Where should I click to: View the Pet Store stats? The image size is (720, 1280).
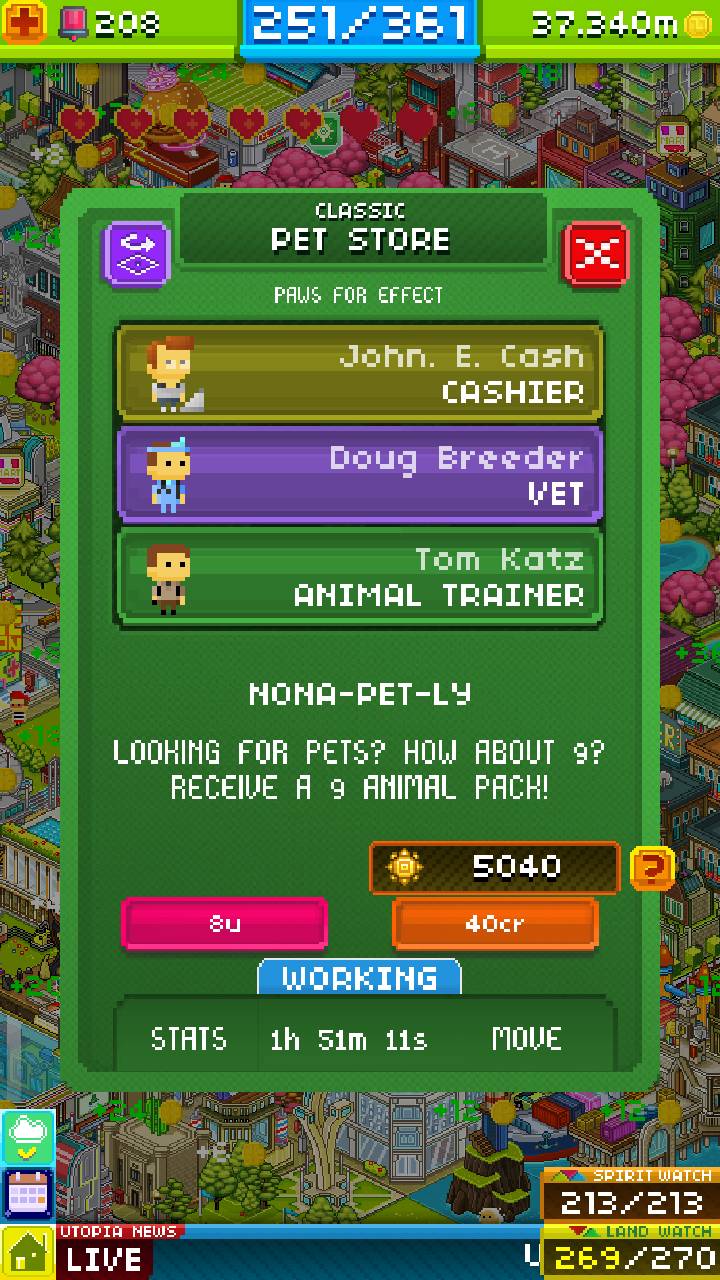(x=188, y=1039)
